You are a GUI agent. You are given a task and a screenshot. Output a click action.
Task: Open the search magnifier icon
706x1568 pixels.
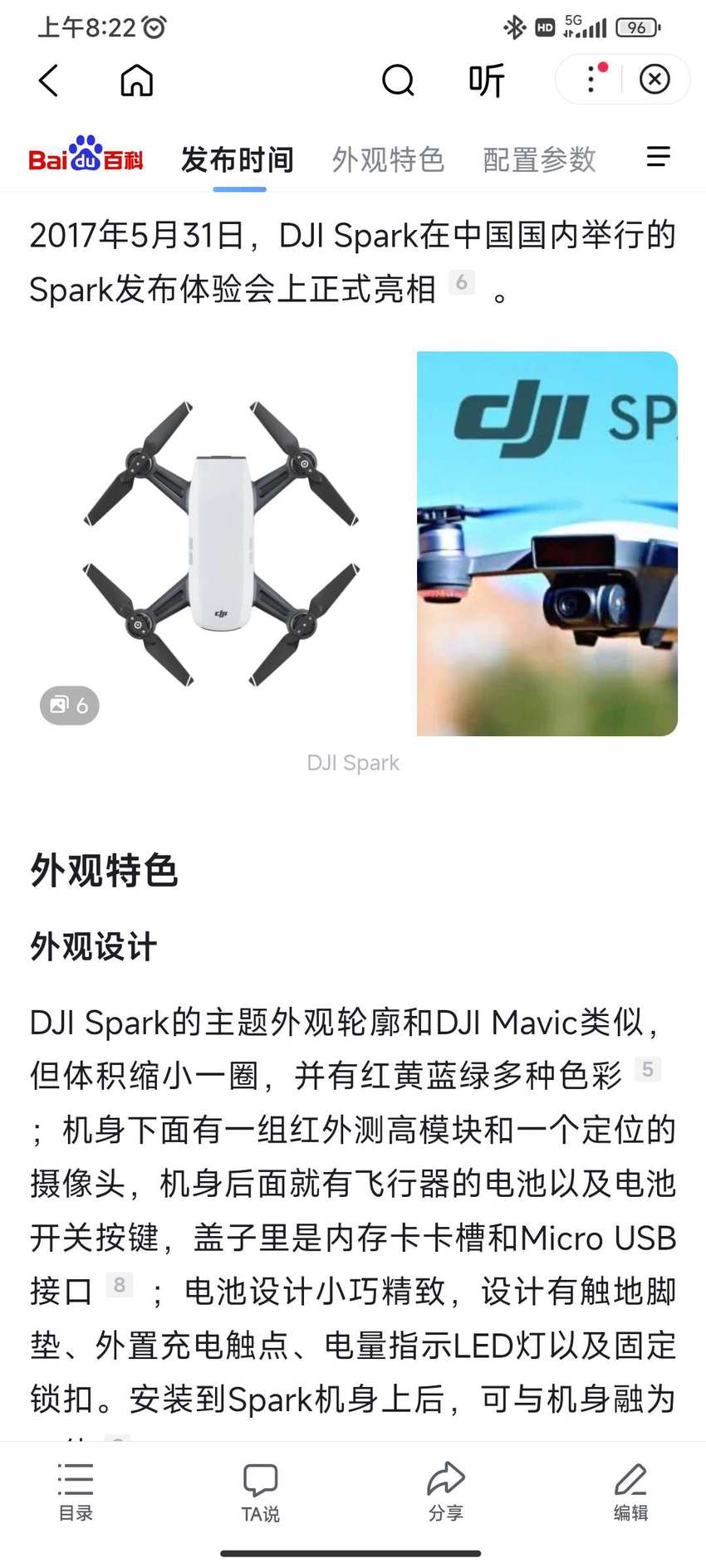[398, 81]
